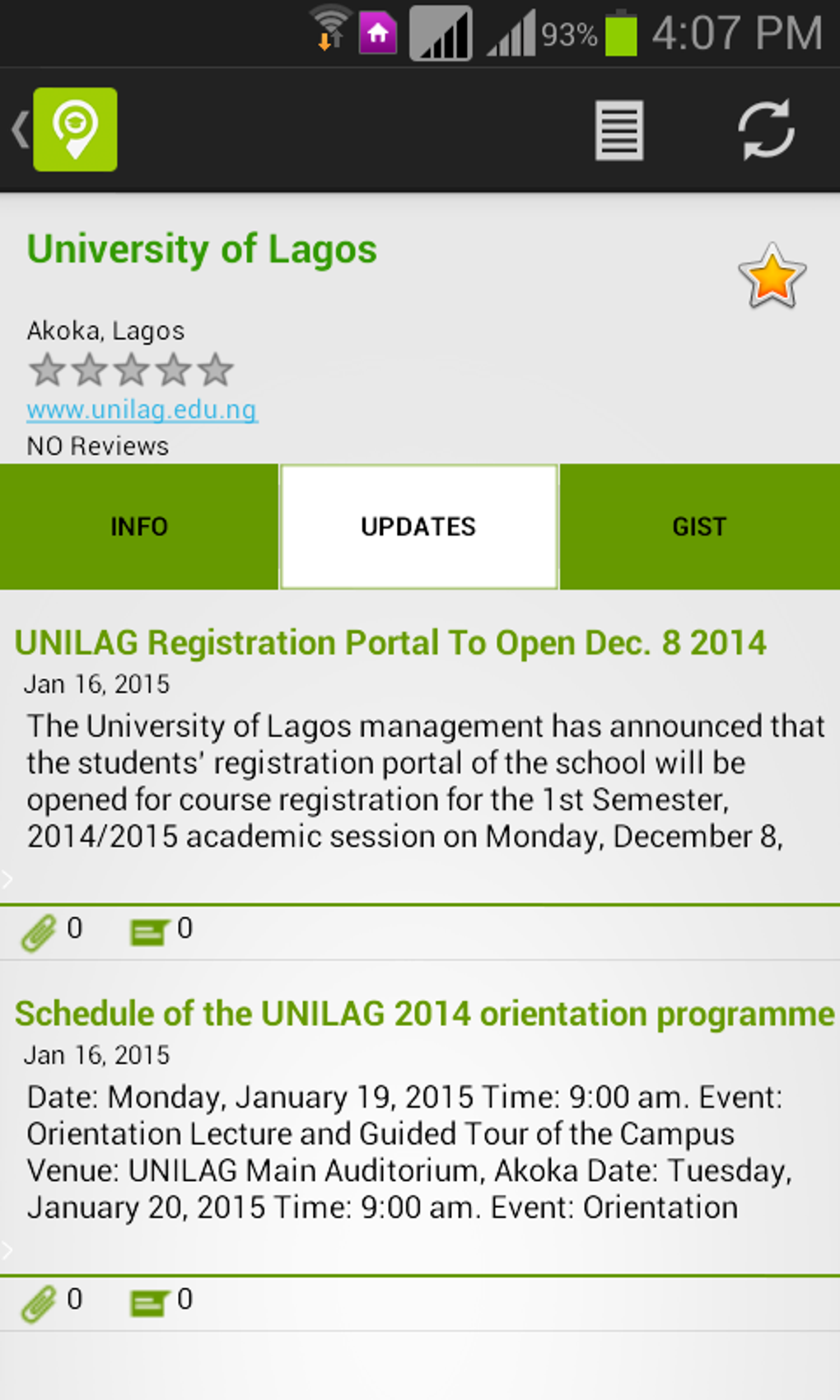Refresh the university updates
840x1400 pixels.
(766, 130)
